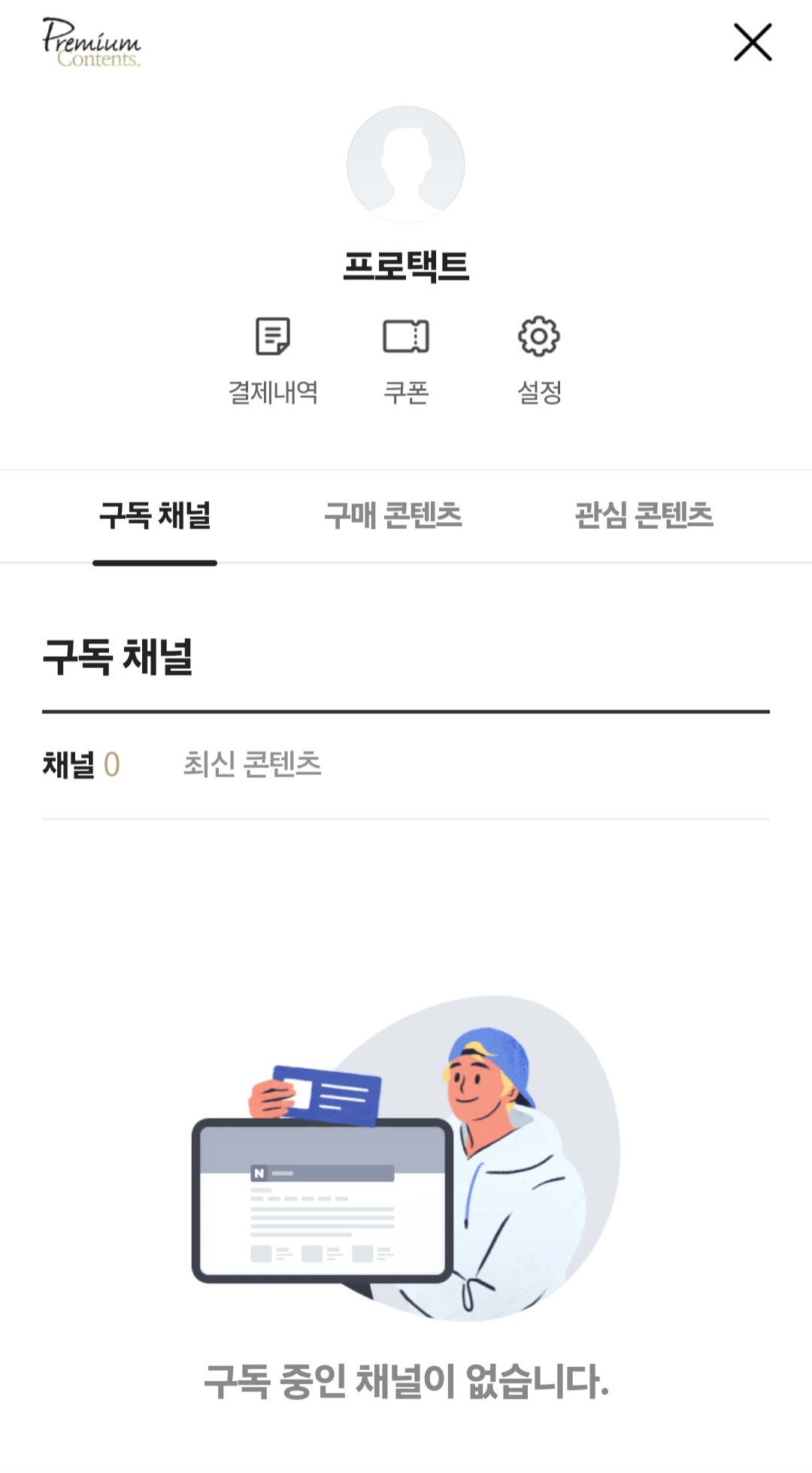
Task: Tap the 프로택트 profile picture
Action: 406,164
